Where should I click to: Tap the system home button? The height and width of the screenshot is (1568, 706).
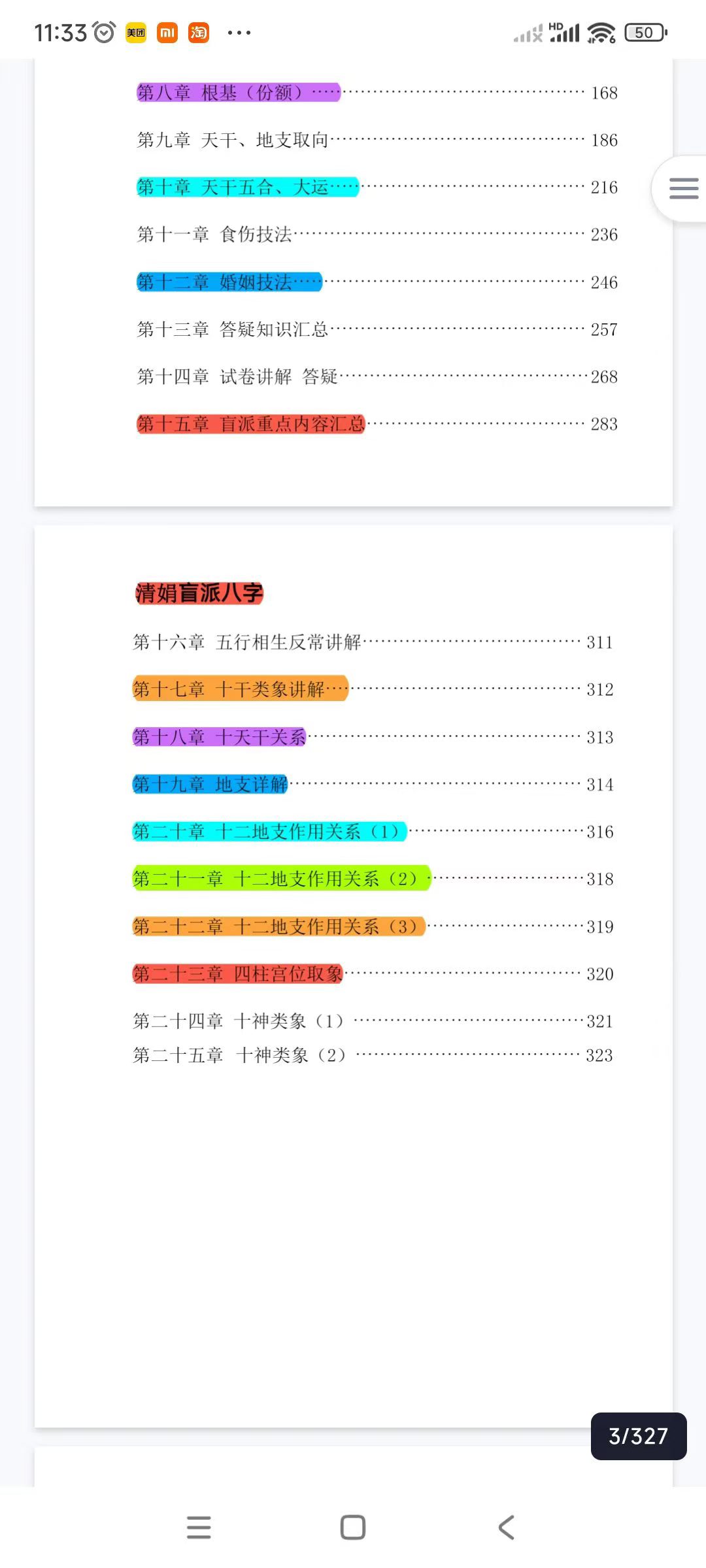point(353,1527)
